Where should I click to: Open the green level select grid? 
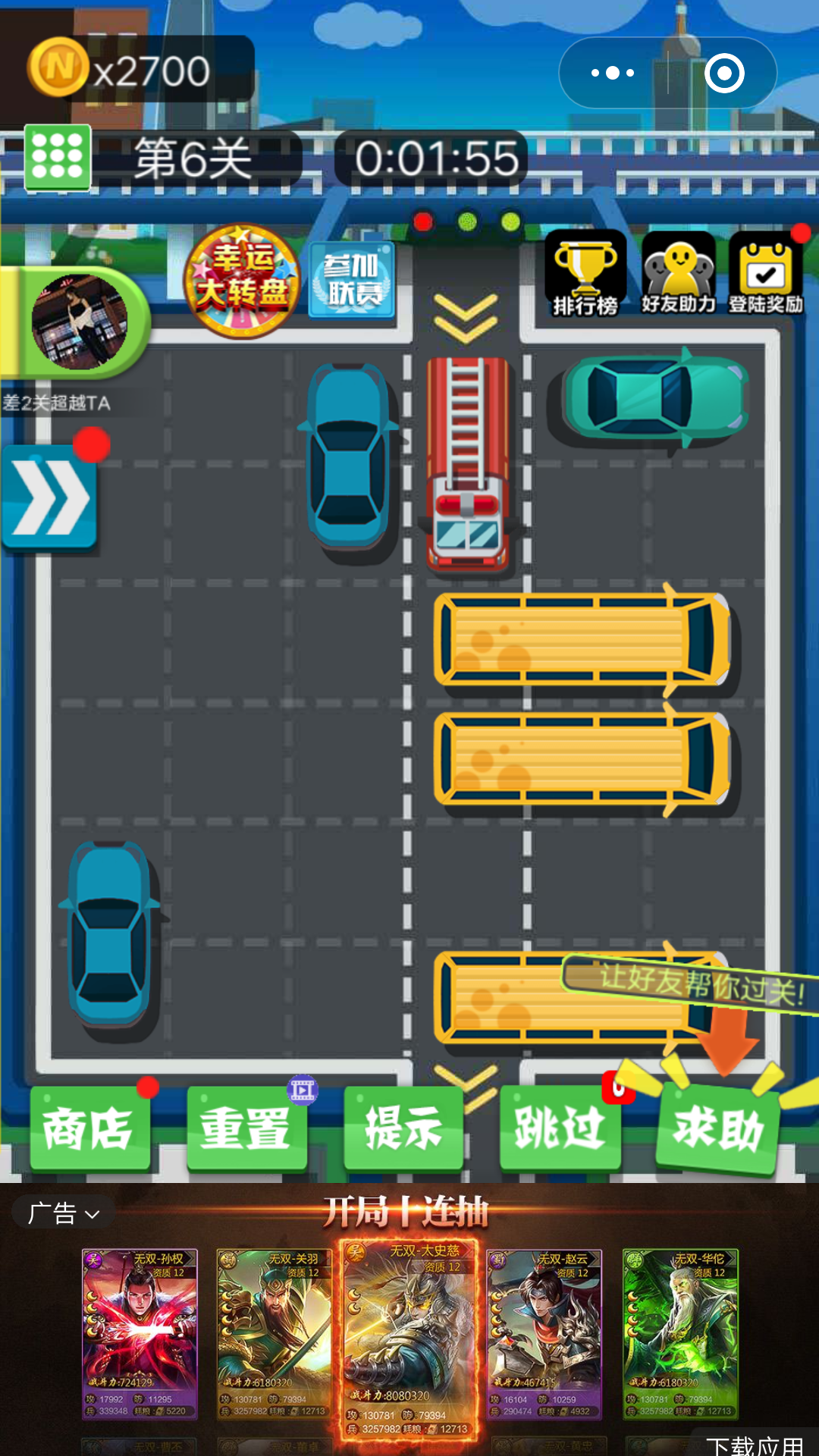point(58,157)
